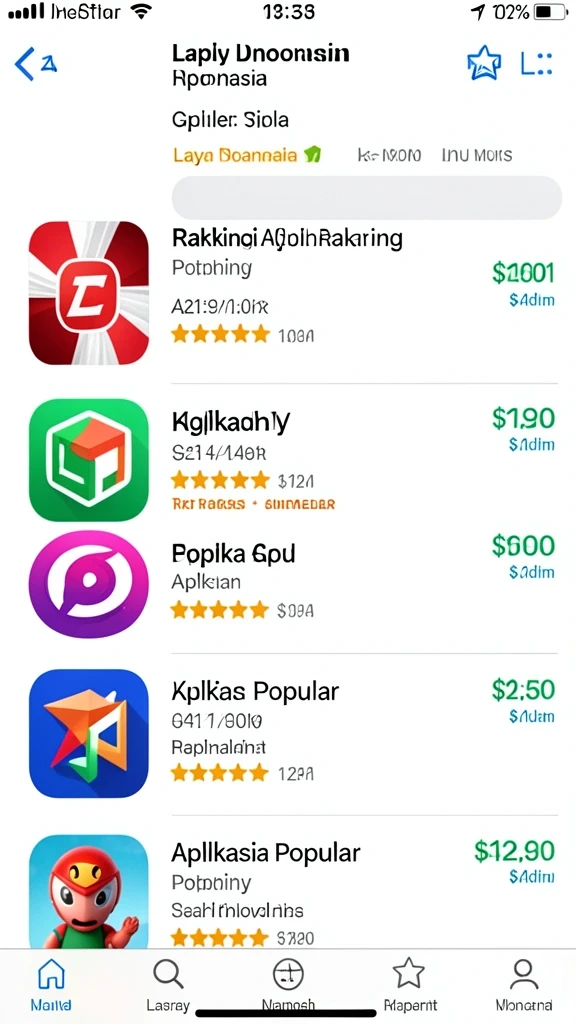Viewport: 576px width, 1024px height.
Task: Open the Kplkas Popular app row
Action: pyautogui.click(x=293, y=733)
